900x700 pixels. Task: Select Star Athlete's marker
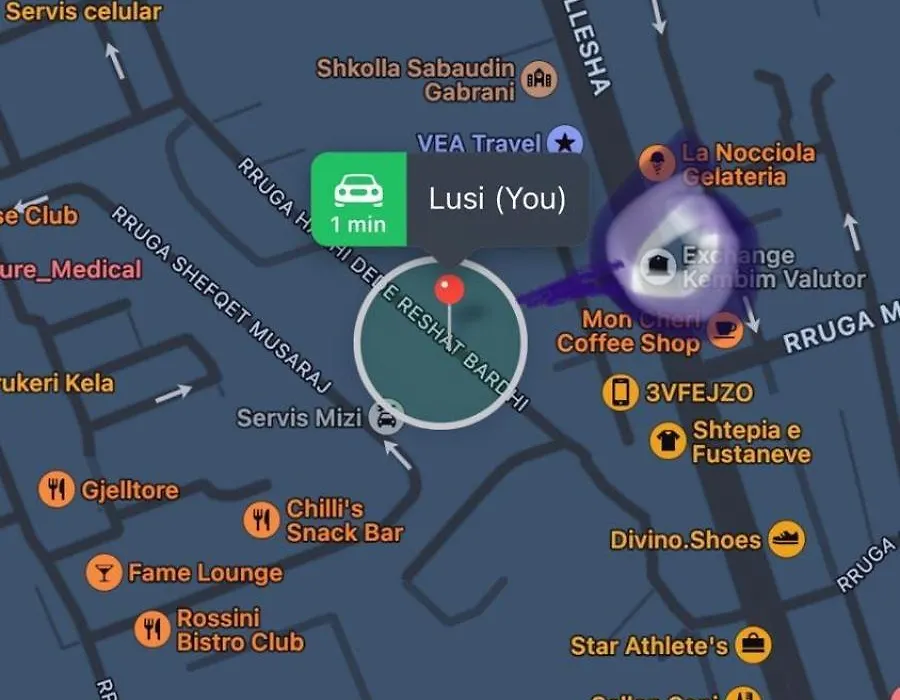753,645
